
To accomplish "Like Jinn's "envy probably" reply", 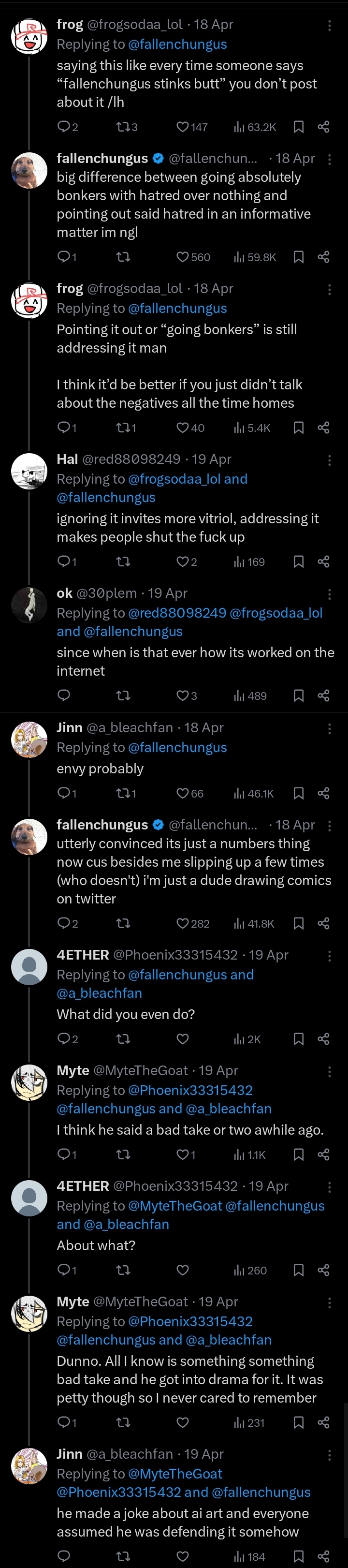I will tap(183, 794).
